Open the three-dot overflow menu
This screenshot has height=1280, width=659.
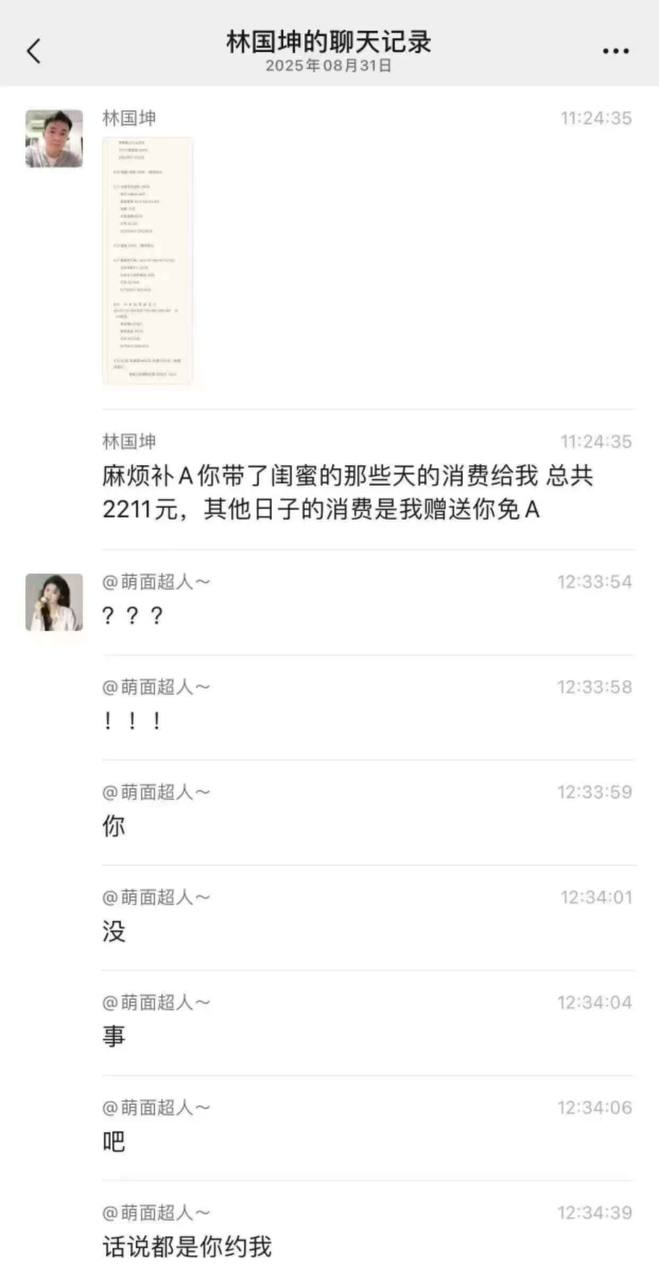pyautogui.click(x=615, y=52)
